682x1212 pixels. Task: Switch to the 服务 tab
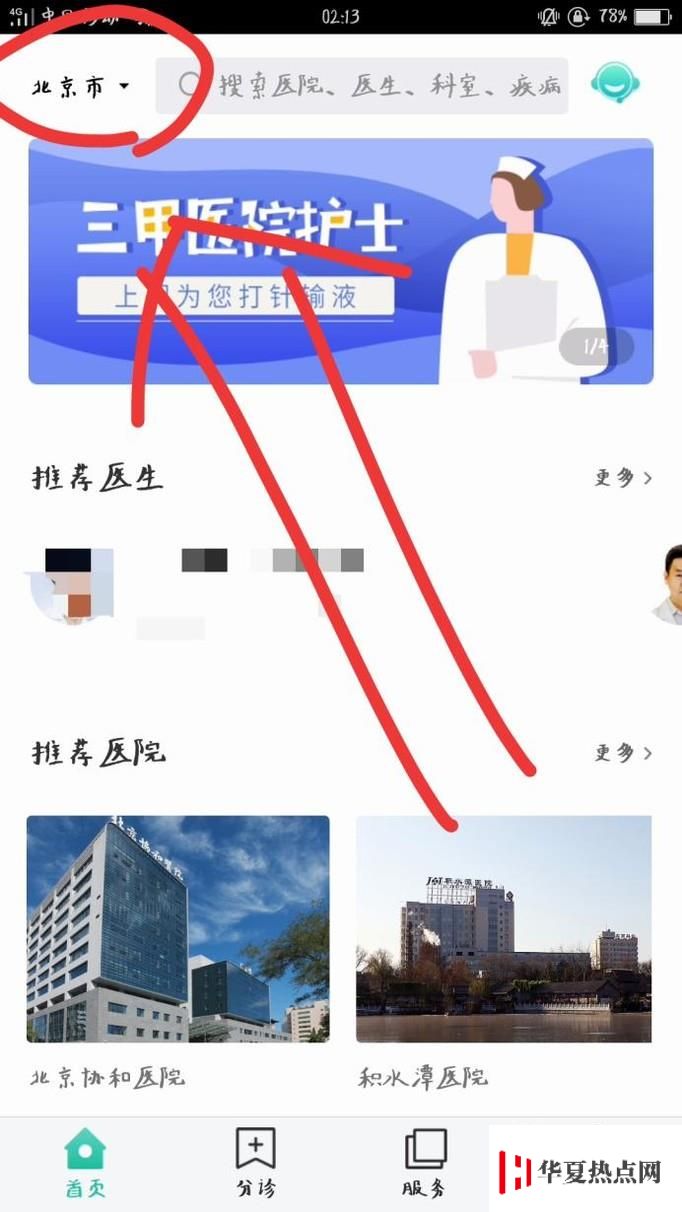point(425,1163)
